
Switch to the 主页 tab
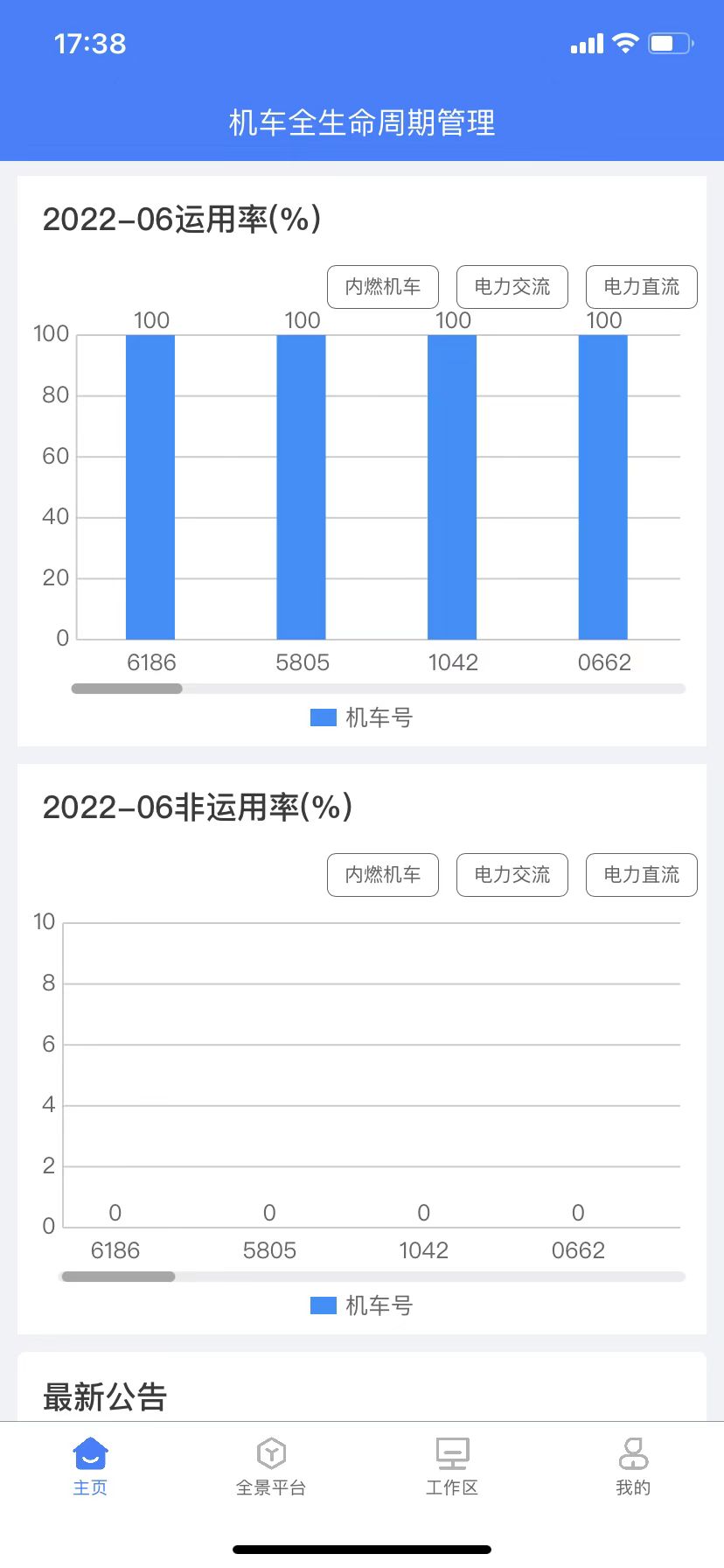(90, 1466)
